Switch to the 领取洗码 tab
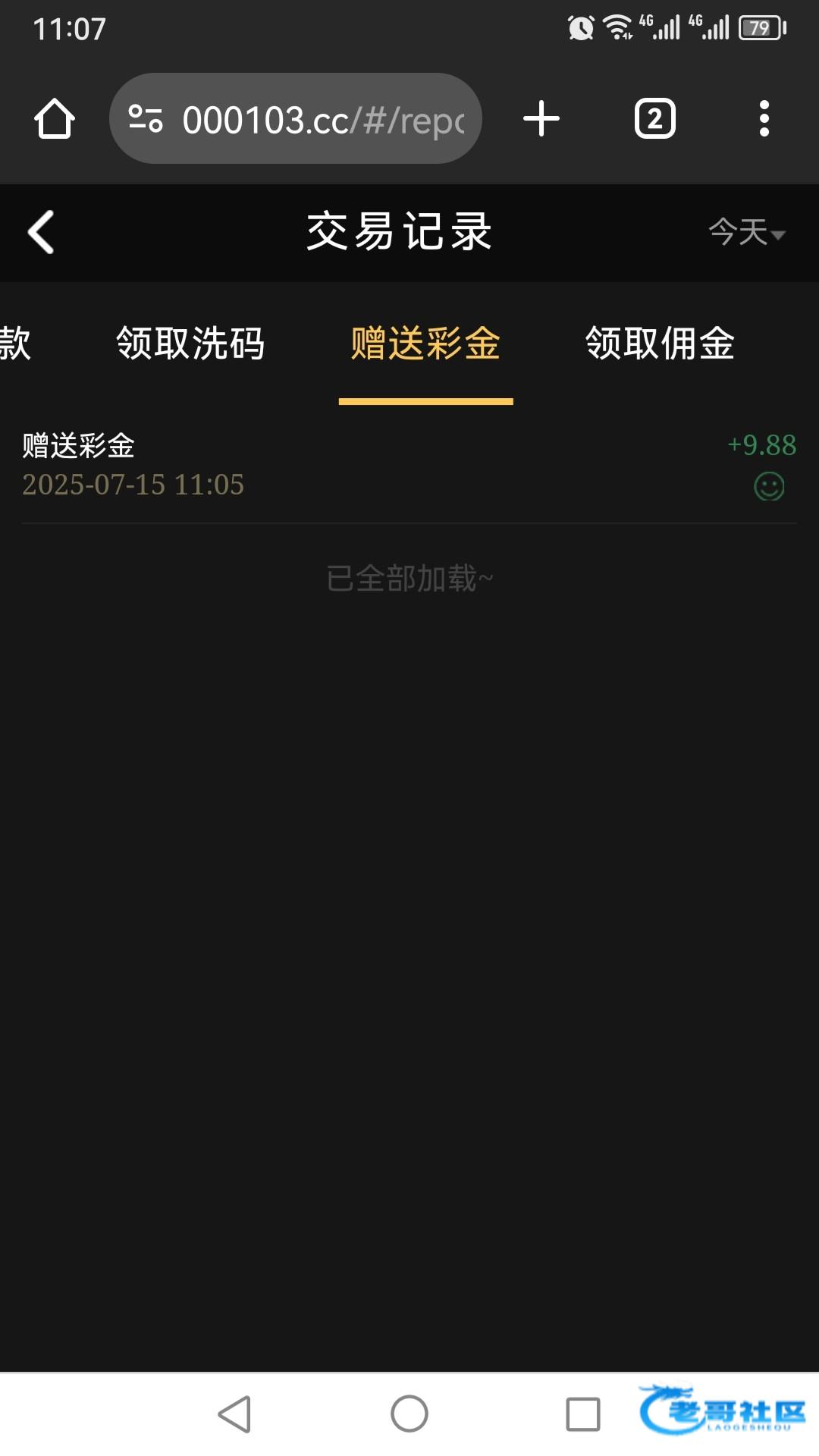Viewport: 819px width, 1456px height. click(x=190, y=344)
